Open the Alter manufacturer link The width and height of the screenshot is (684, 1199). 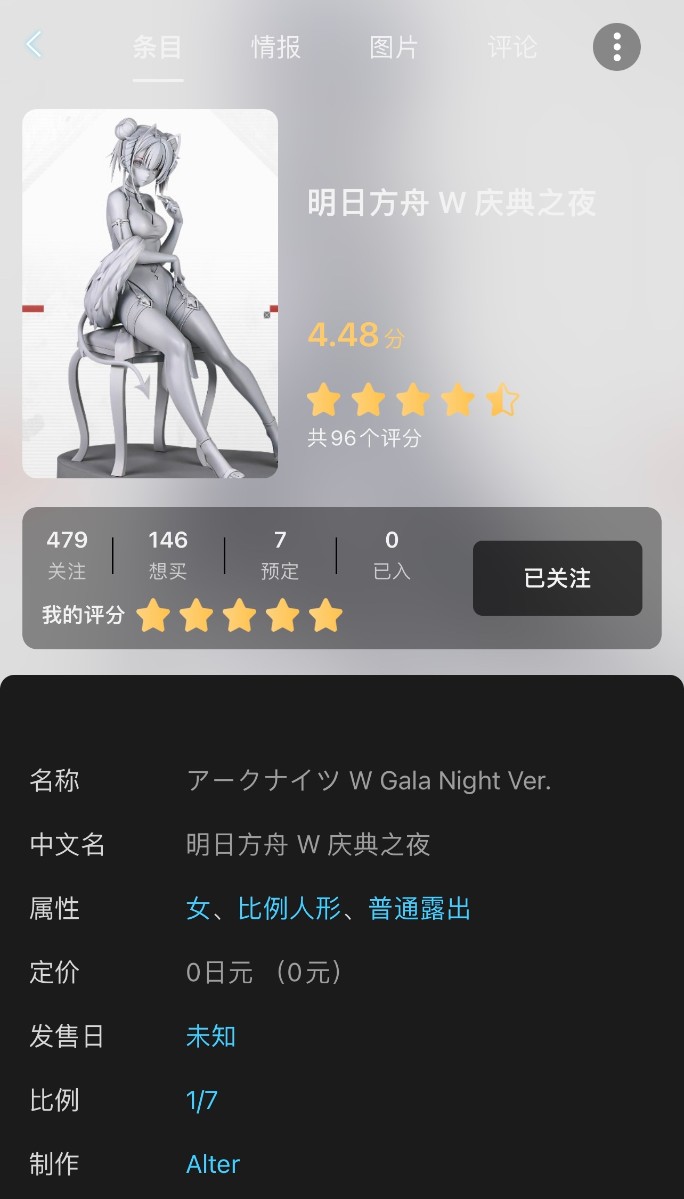click(213, 1165)
